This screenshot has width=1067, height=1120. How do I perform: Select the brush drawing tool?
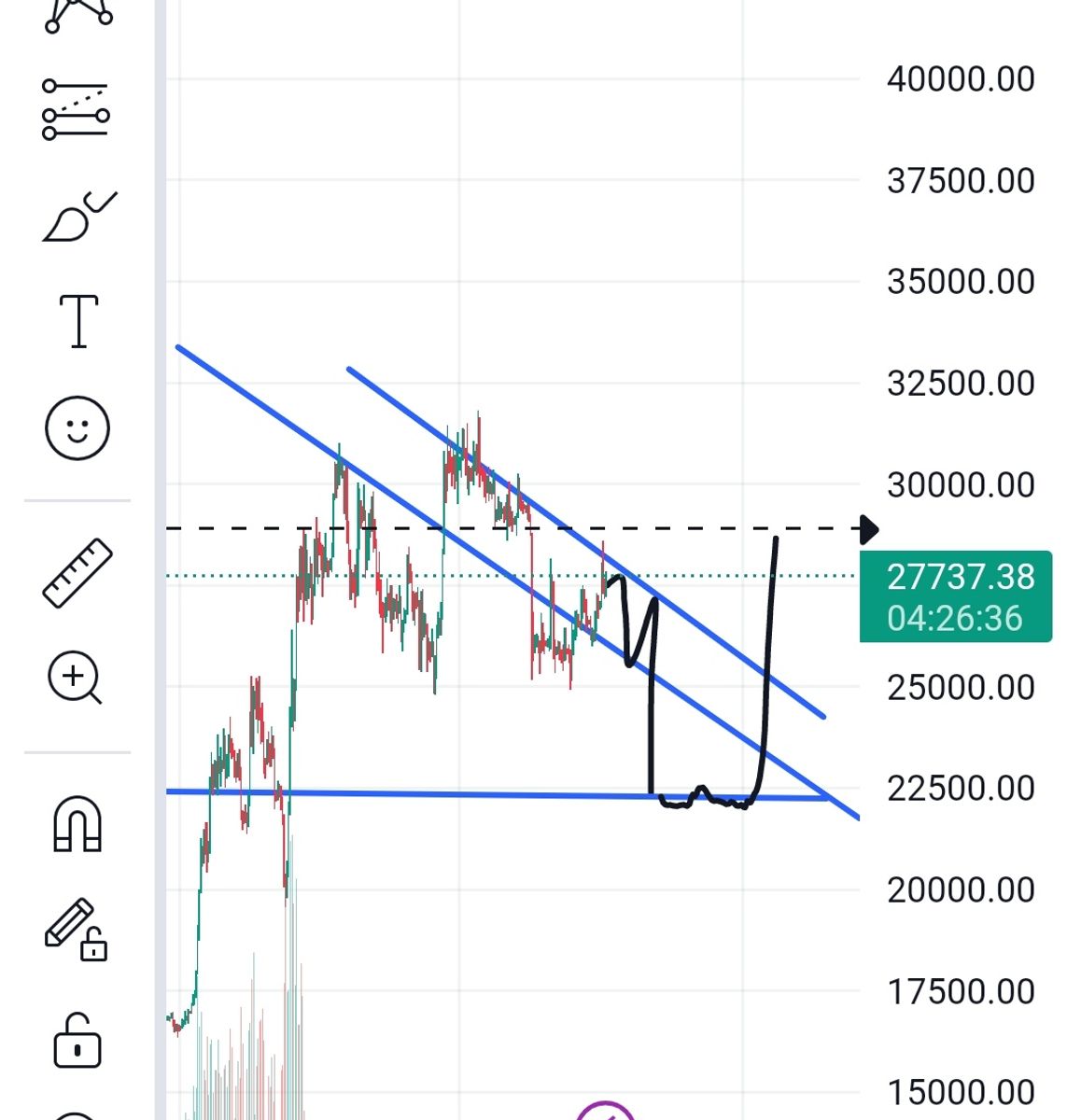(78, 217)
